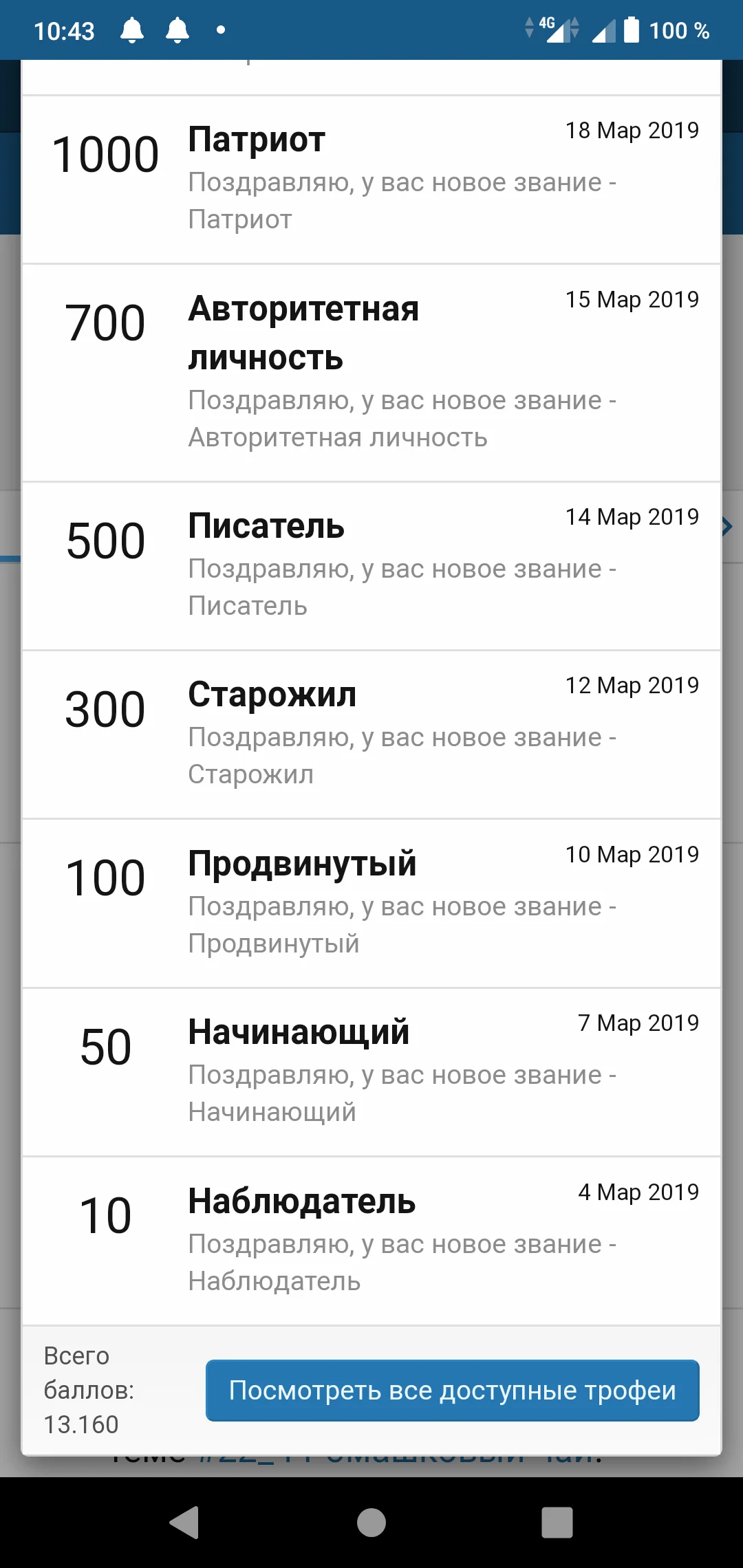The height and width of the screenshot is (1568, 743).
Task: Open the Продвинутый trophy title
Action: (x=302, y=864)
